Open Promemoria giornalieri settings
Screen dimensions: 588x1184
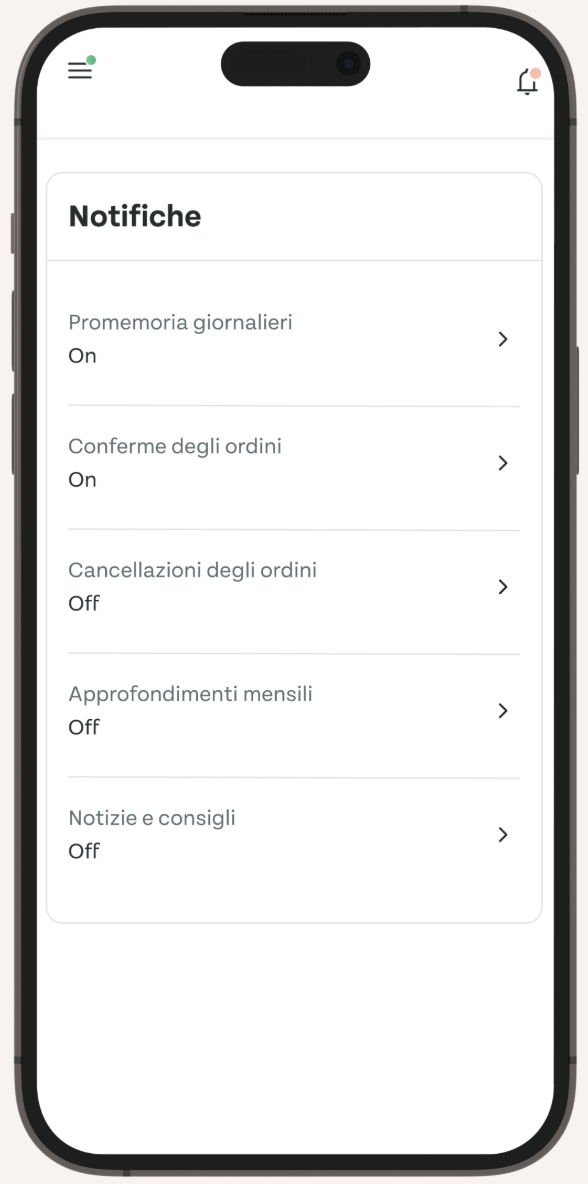click(x=294, y=339)
